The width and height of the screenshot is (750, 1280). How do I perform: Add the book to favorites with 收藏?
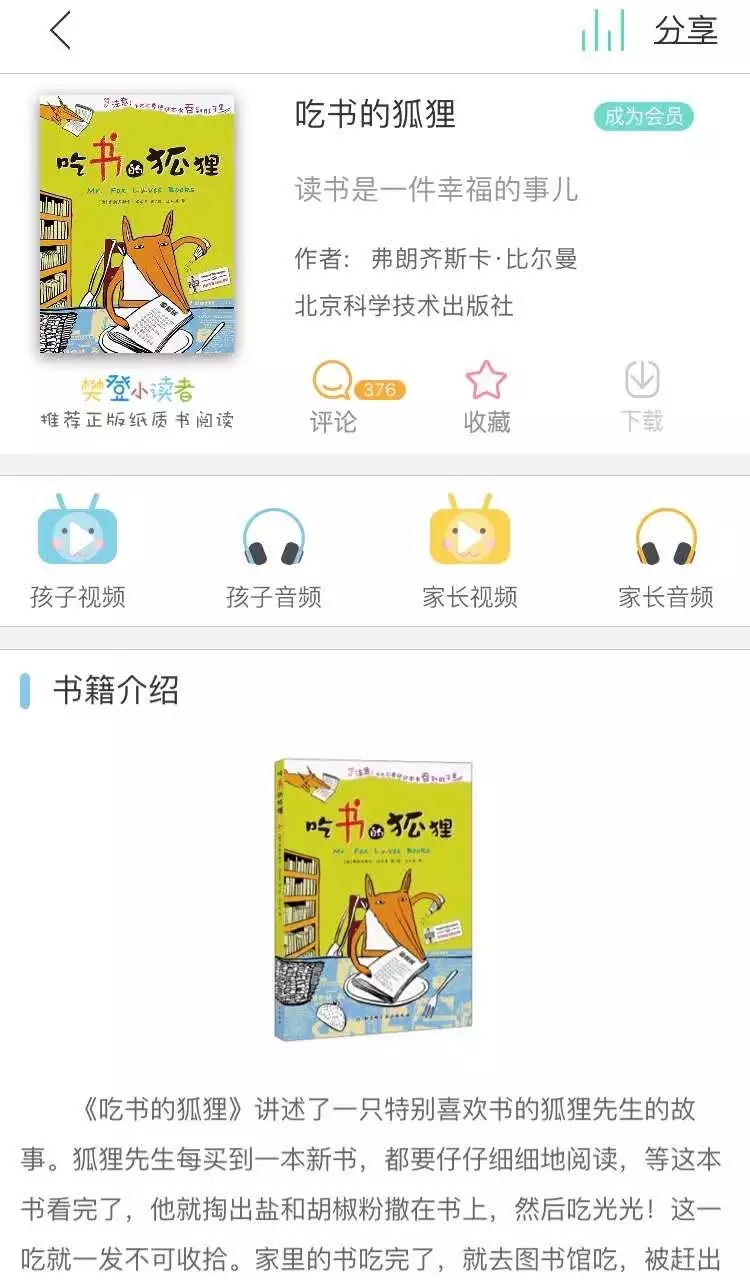tap(487, 397)
